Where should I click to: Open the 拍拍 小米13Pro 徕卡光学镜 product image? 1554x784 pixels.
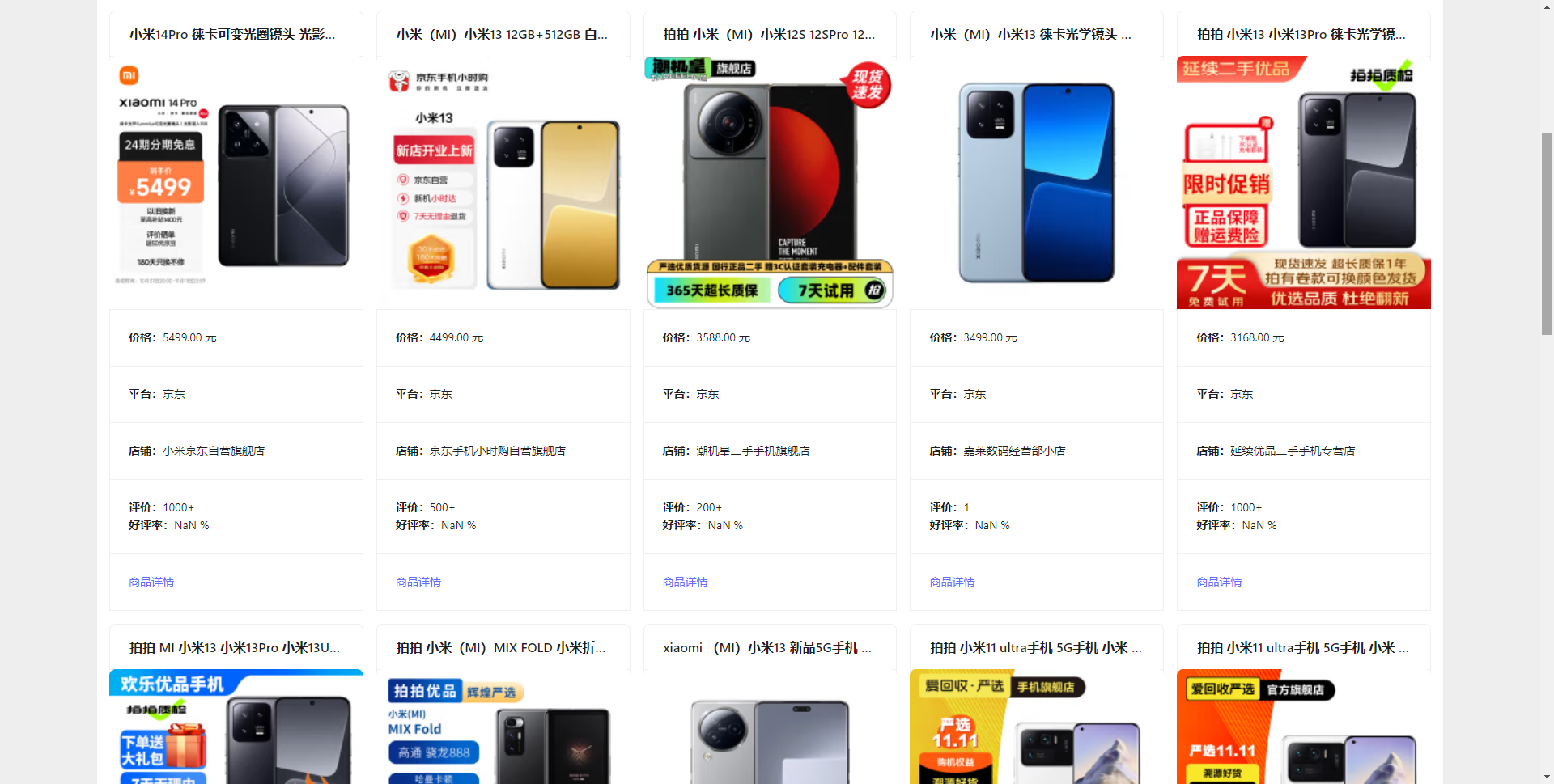(1303, 183)
